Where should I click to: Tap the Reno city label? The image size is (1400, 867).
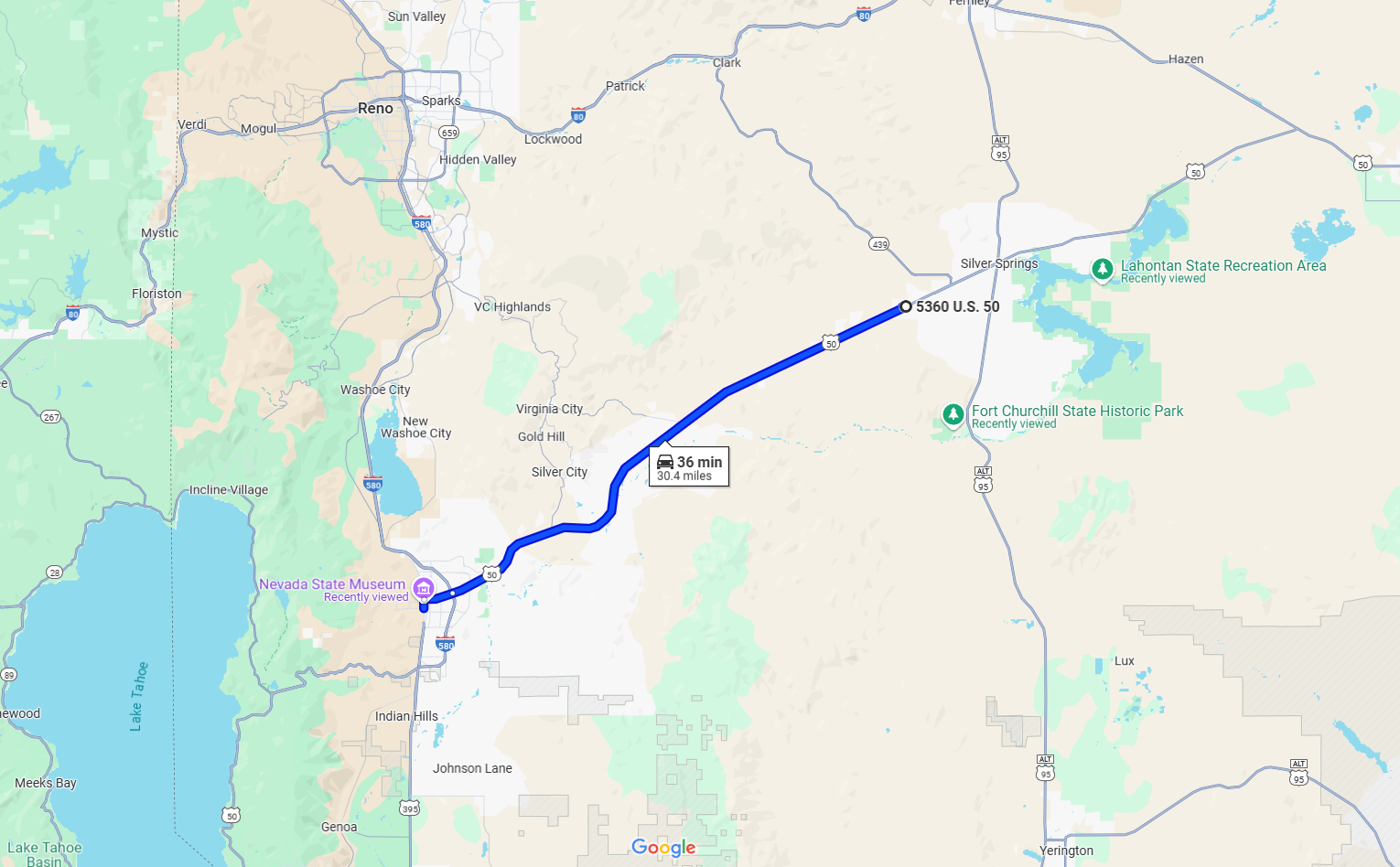click(x=375, y=109)
